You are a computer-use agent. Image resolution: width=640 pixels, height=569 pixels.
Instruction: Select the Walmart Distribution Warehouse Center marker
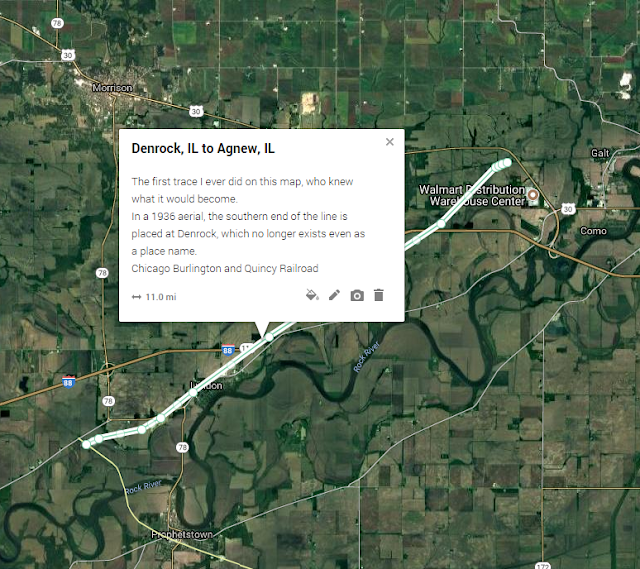[x=532, y=195]
